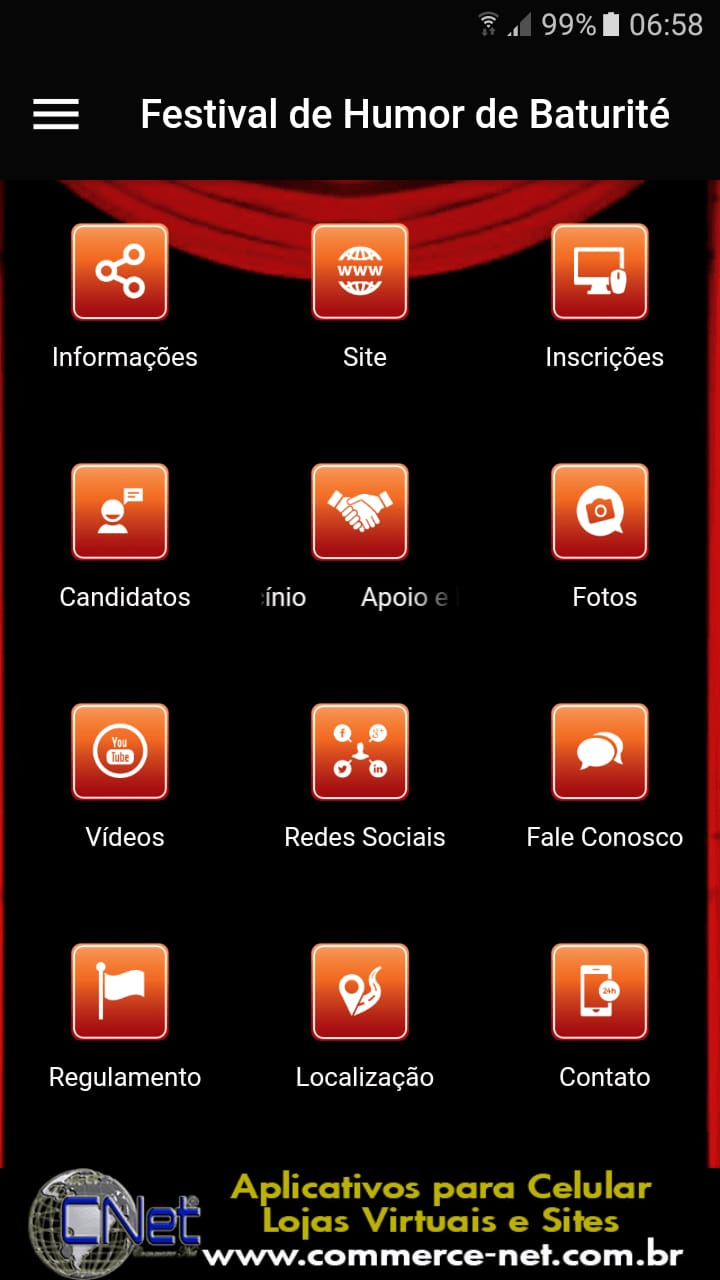Image resolution: width=720 pixels, height=1280 pixels.
Task: Open the hamburger drawer menu
Action: click(x=56, y=114)
